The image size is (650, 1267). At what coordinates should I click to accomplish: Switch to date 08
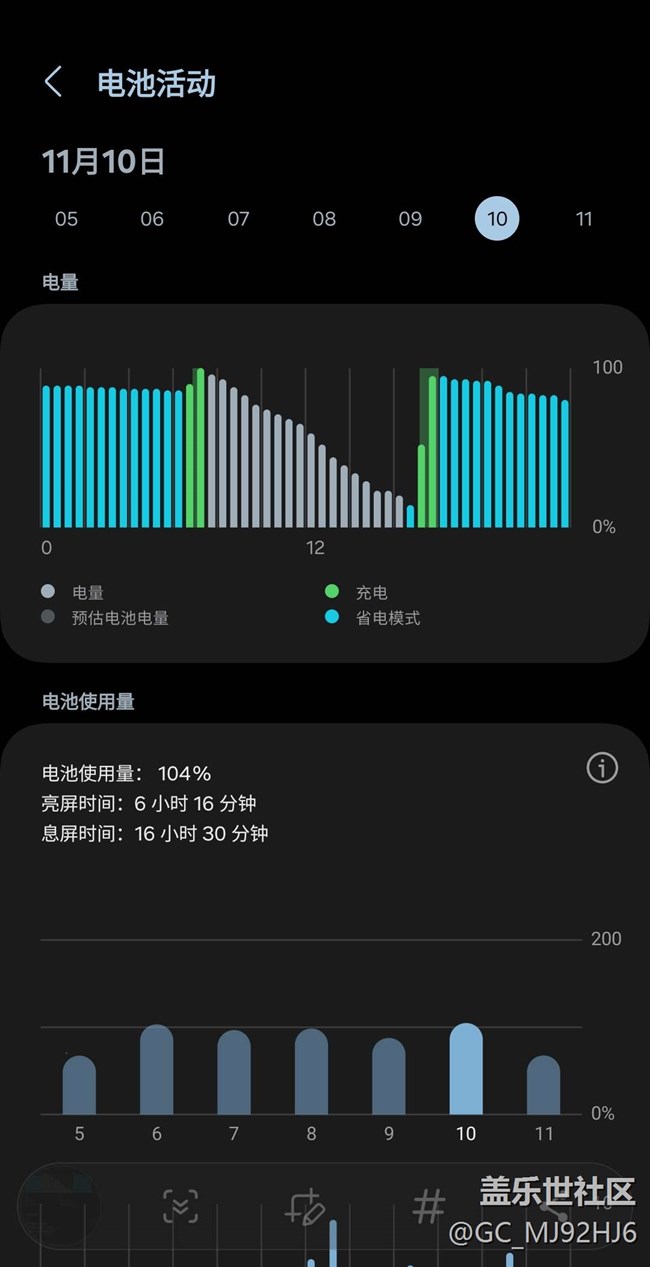[x=324, y=219]
